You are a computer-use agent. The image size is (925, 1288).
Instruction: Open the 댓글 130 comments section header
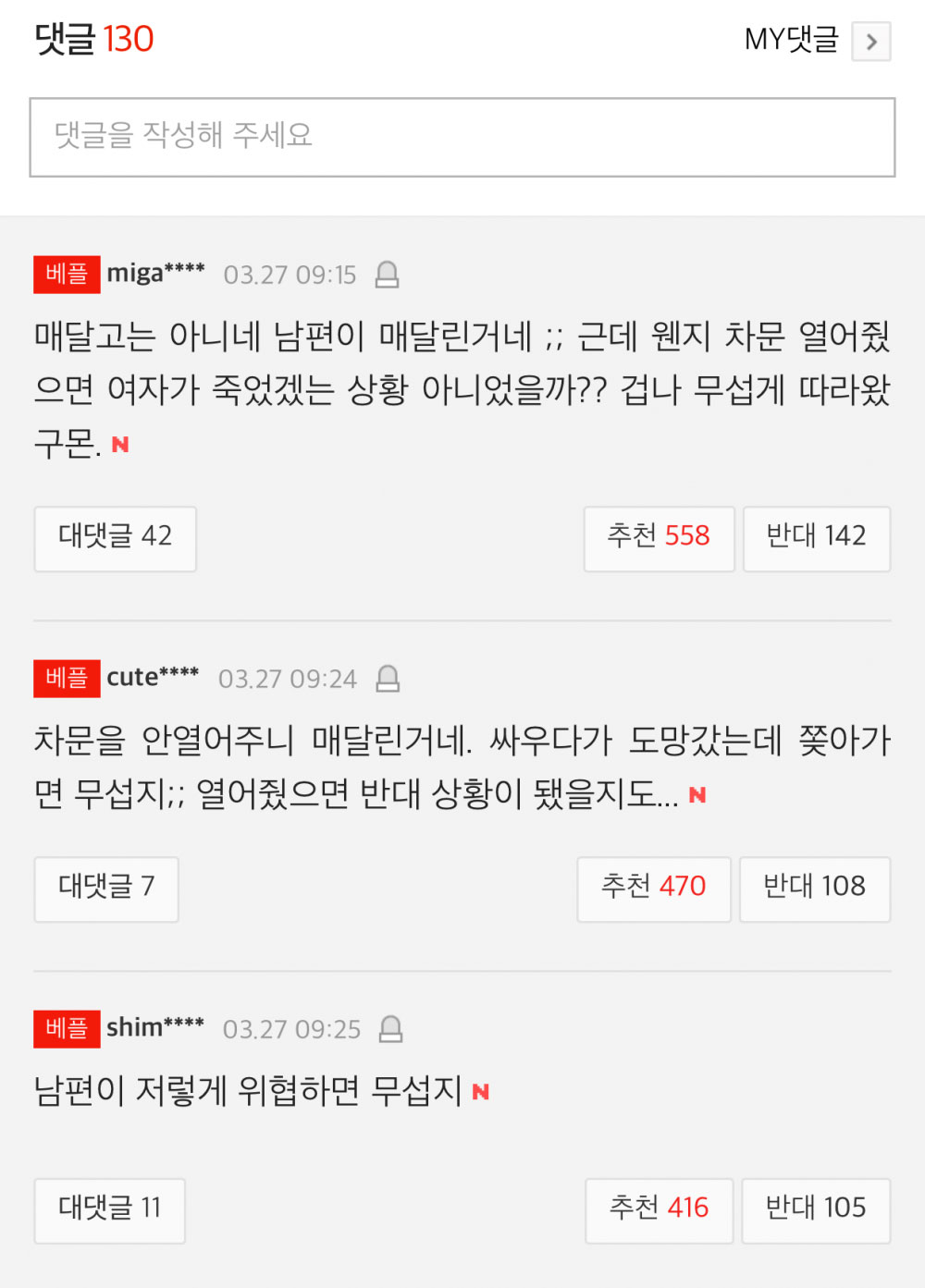click(90, 40)
